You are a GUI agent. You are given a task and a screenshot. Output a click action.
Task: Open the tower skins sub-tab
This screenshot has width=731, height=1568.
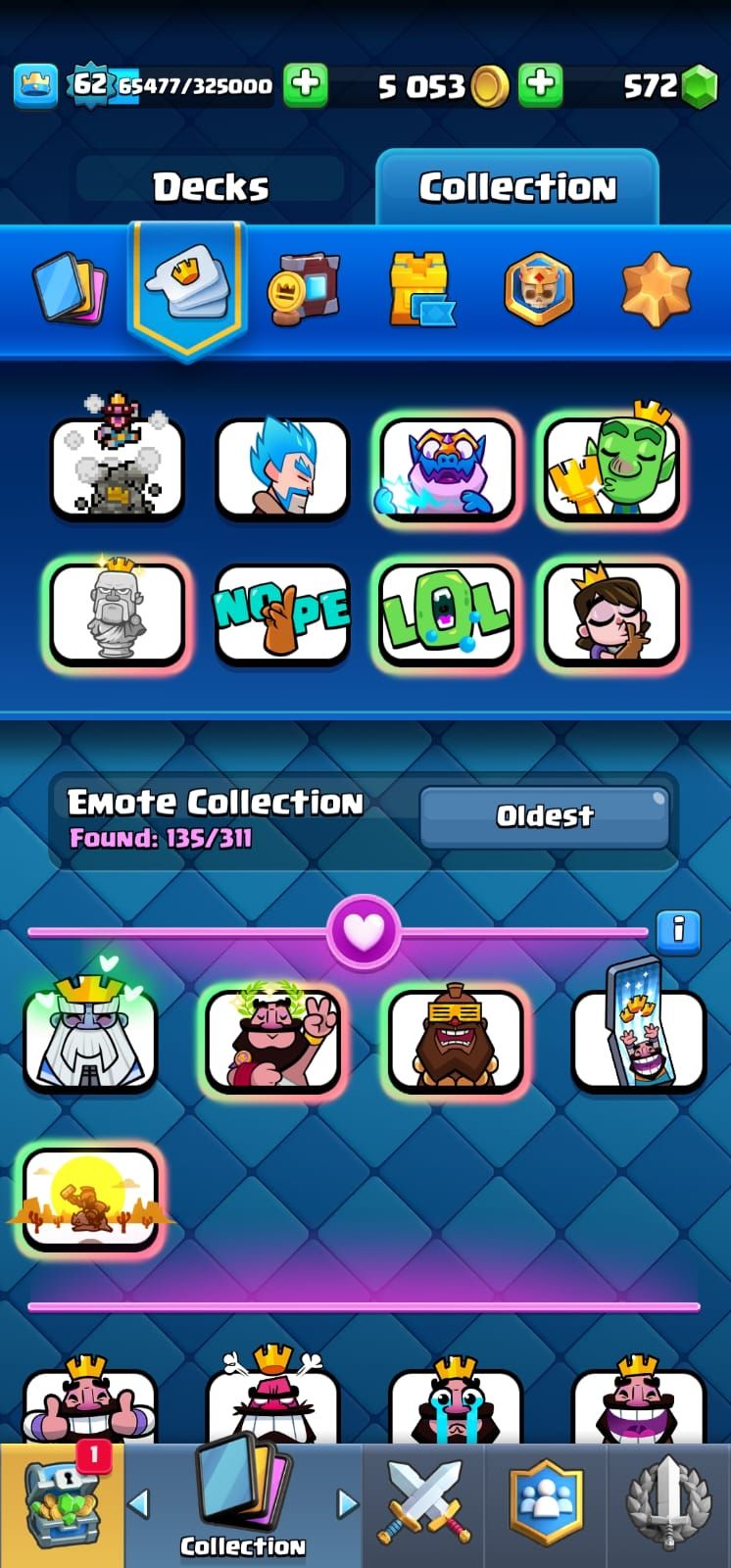tap(421, 288)
